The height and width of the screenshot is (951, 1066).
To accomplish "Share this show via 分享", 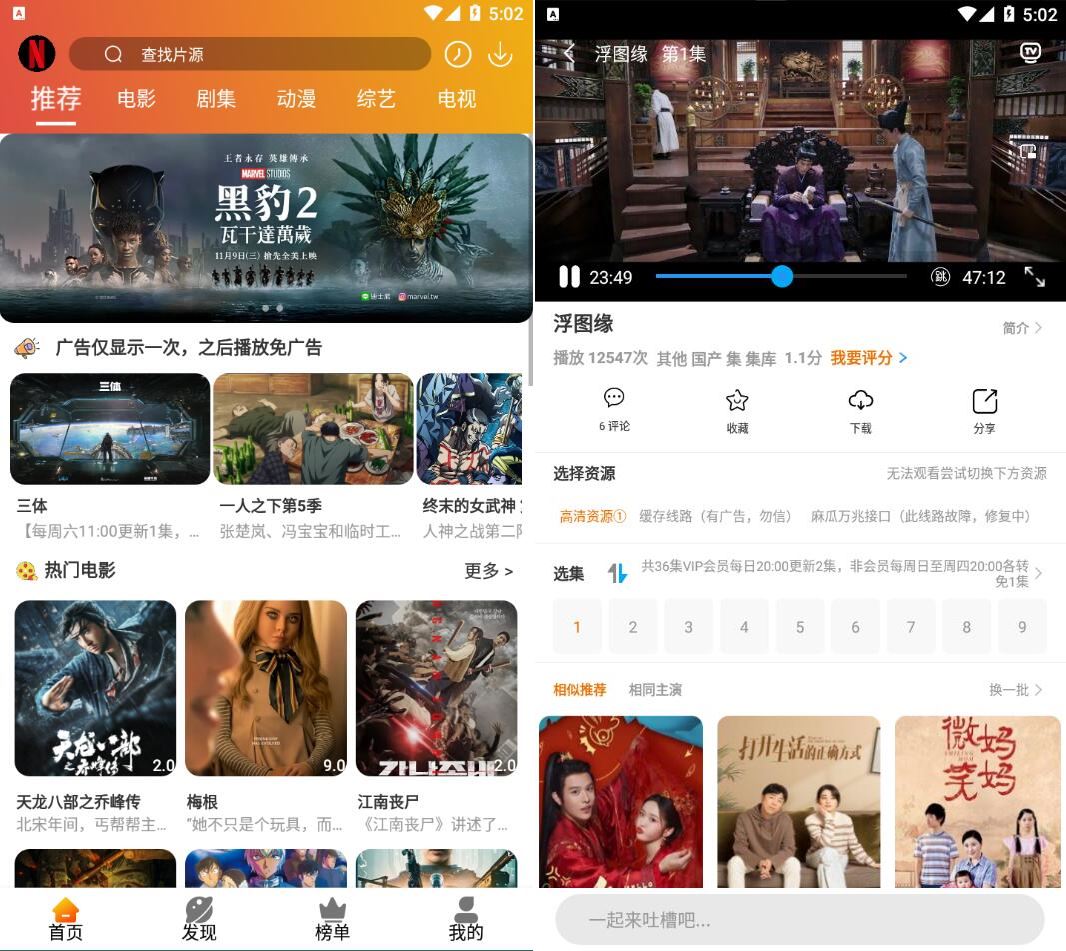I will [x=984, y=410].
